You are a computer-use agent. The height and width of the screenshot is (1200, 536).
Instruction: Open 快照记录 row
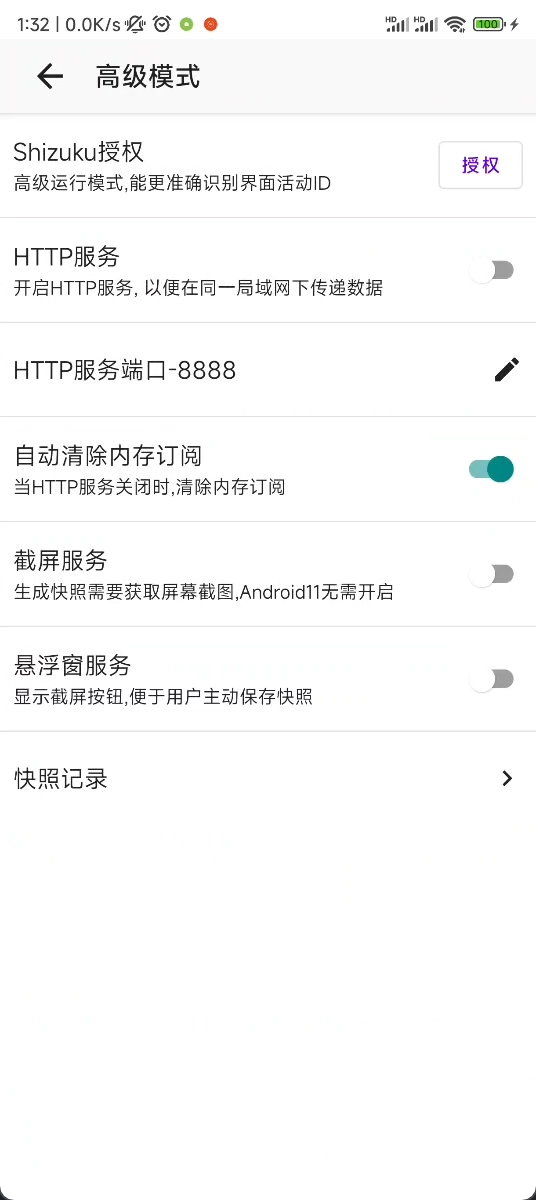[x=268, y=778]
